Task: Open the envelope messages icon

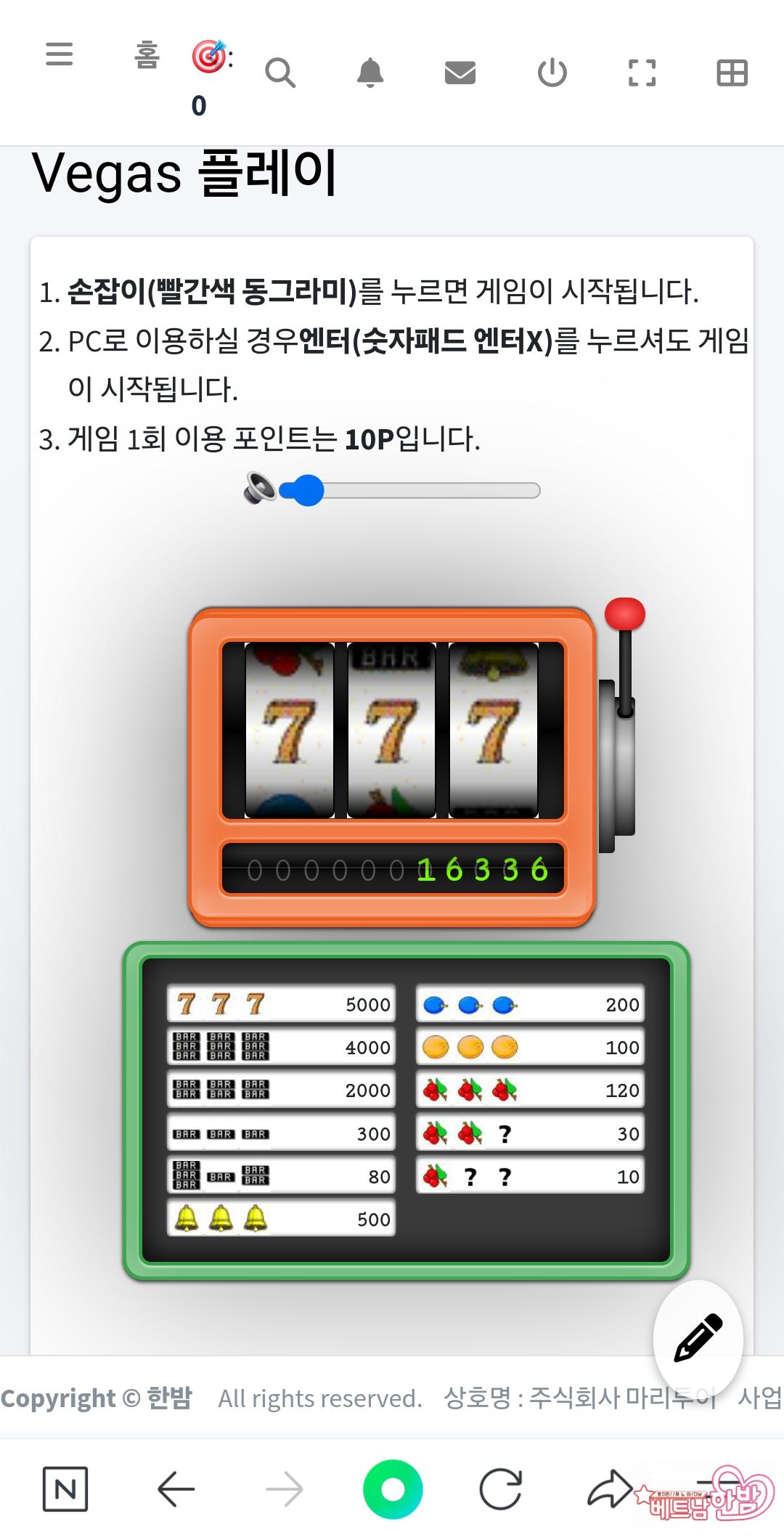Action: tap(460, 73)
